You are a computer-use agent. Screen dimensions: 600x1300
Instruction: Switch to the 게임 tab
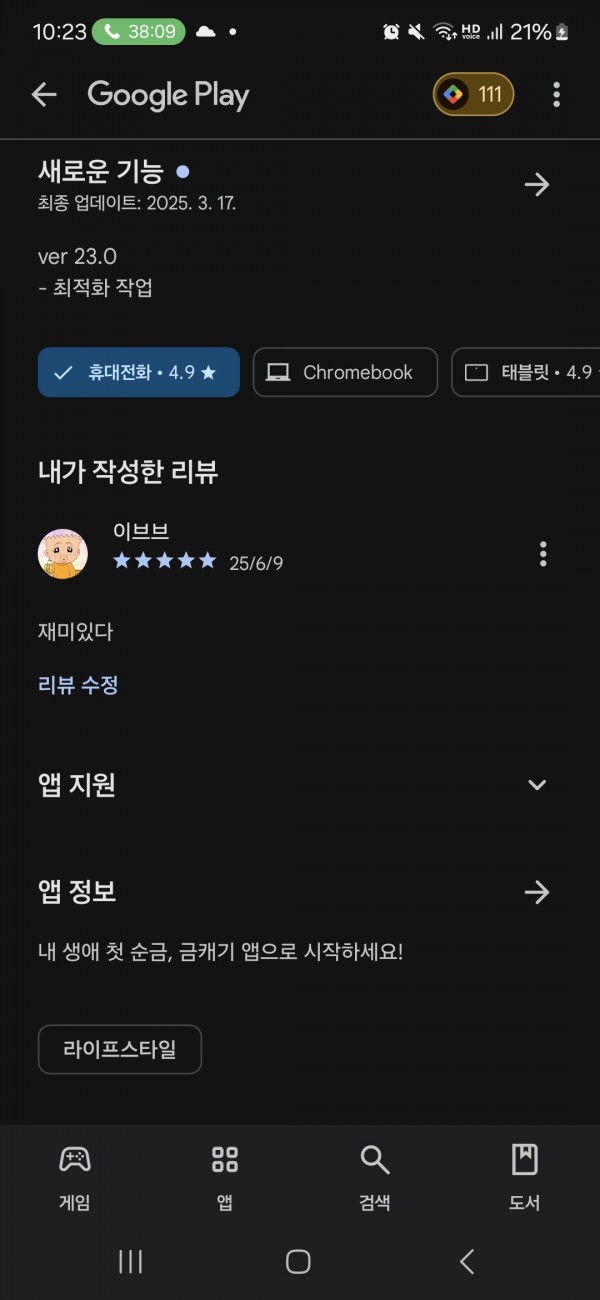click(x=75, y=1178)
